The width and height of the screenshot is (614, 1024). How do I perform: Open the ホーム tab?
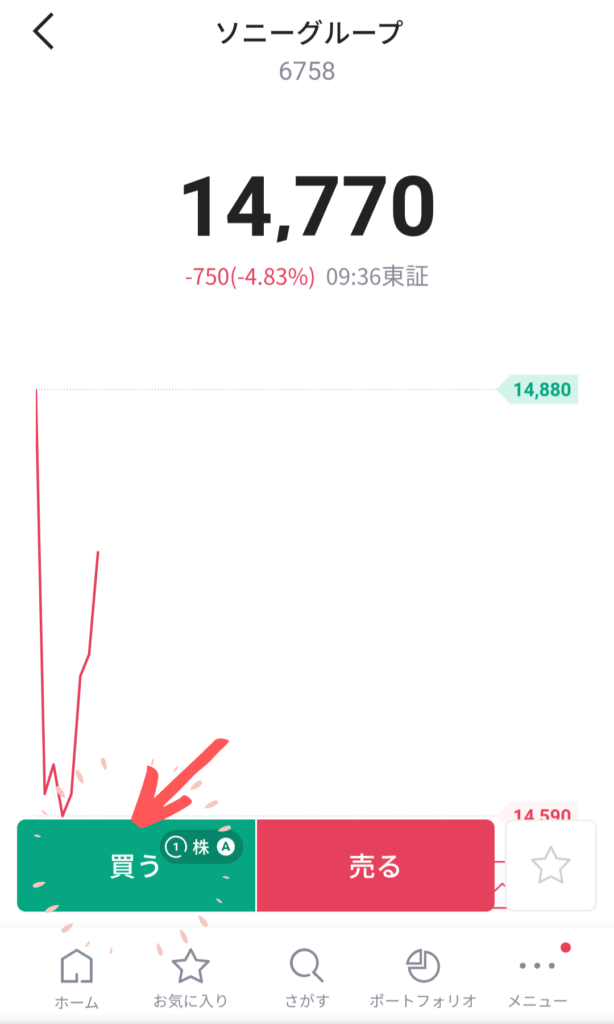pyautogui.click(x=76, y=977)
